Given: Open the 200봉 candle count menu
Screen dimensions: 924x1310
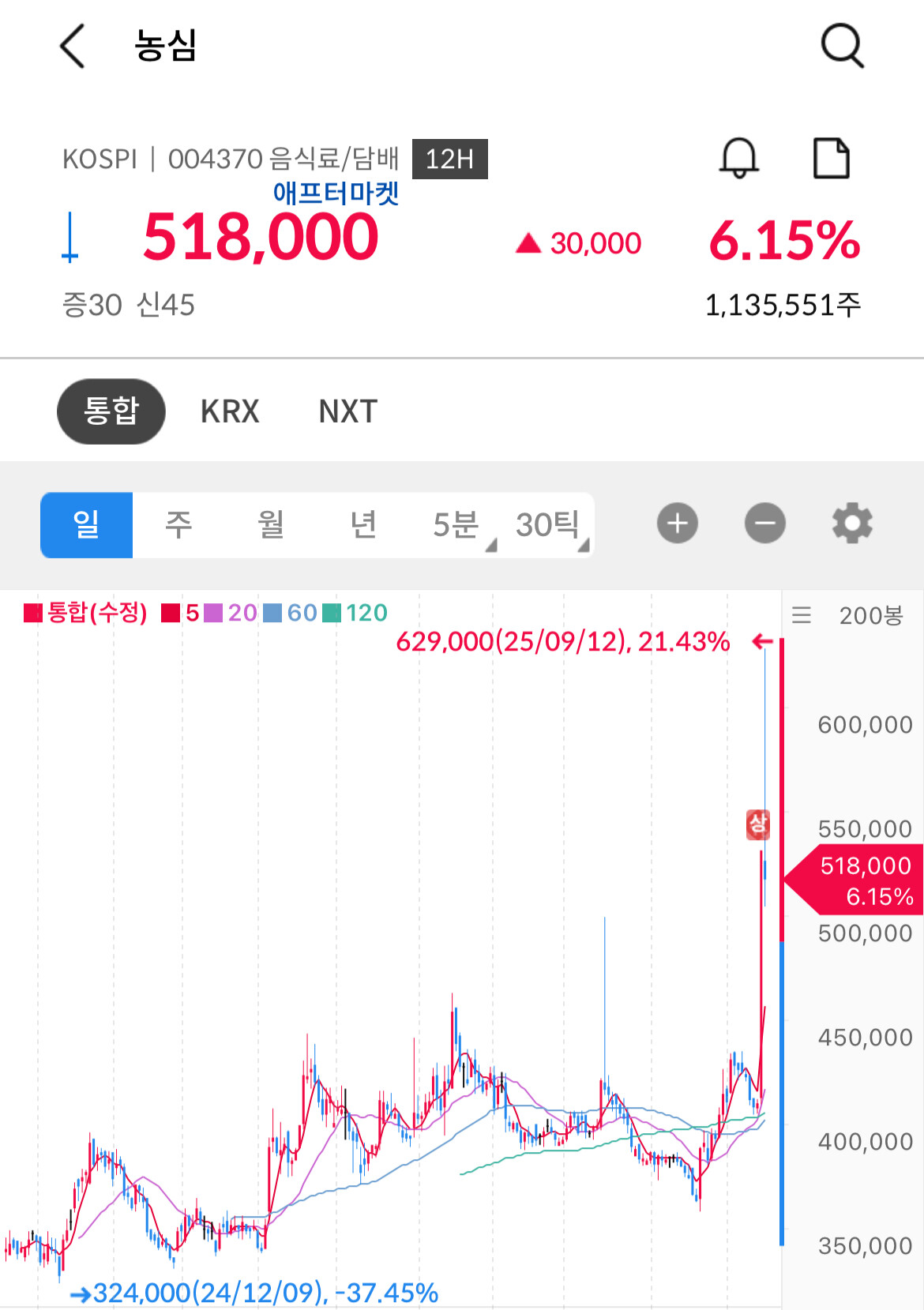Looking at the screenshot, I should [849, 615].
